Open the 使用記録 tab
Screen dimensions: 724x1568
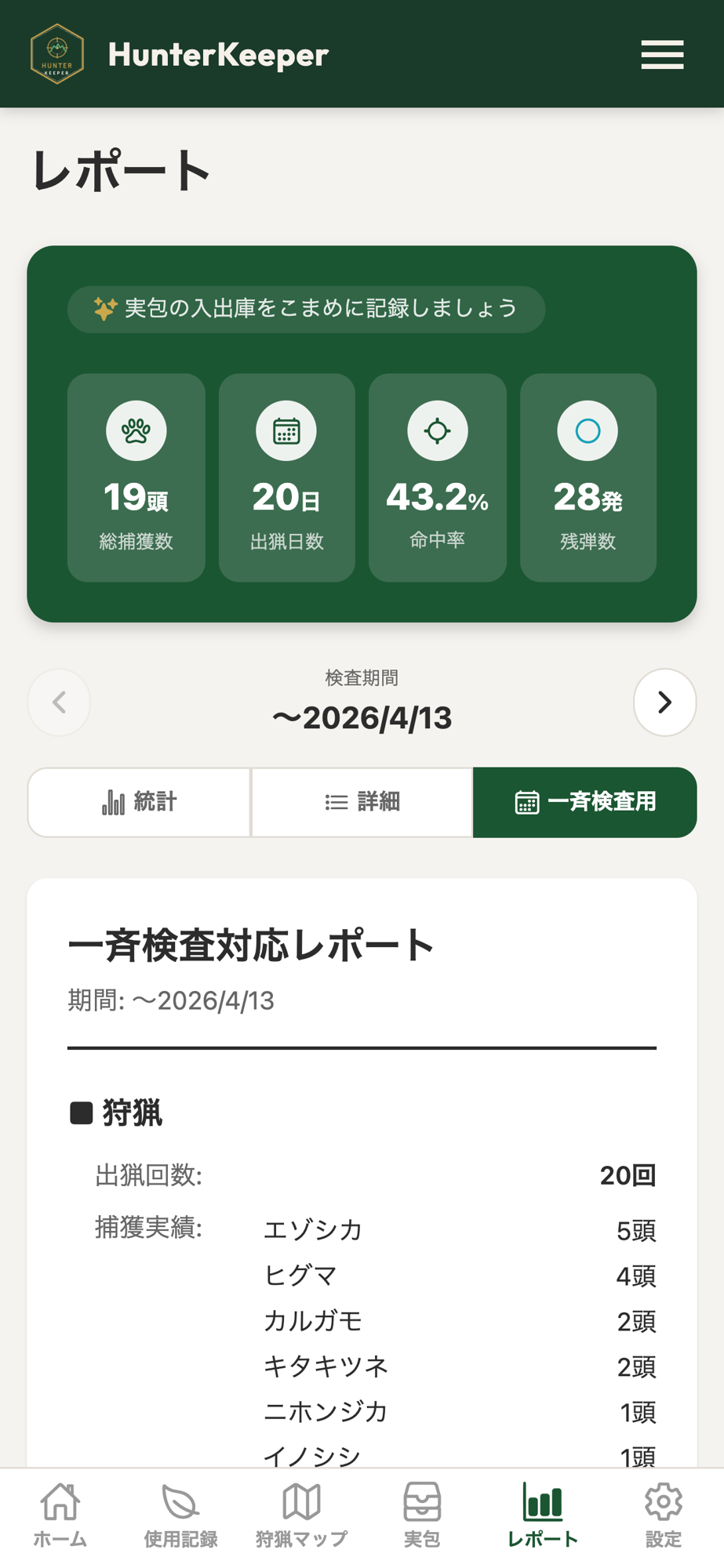click(x=180, y=1515)
